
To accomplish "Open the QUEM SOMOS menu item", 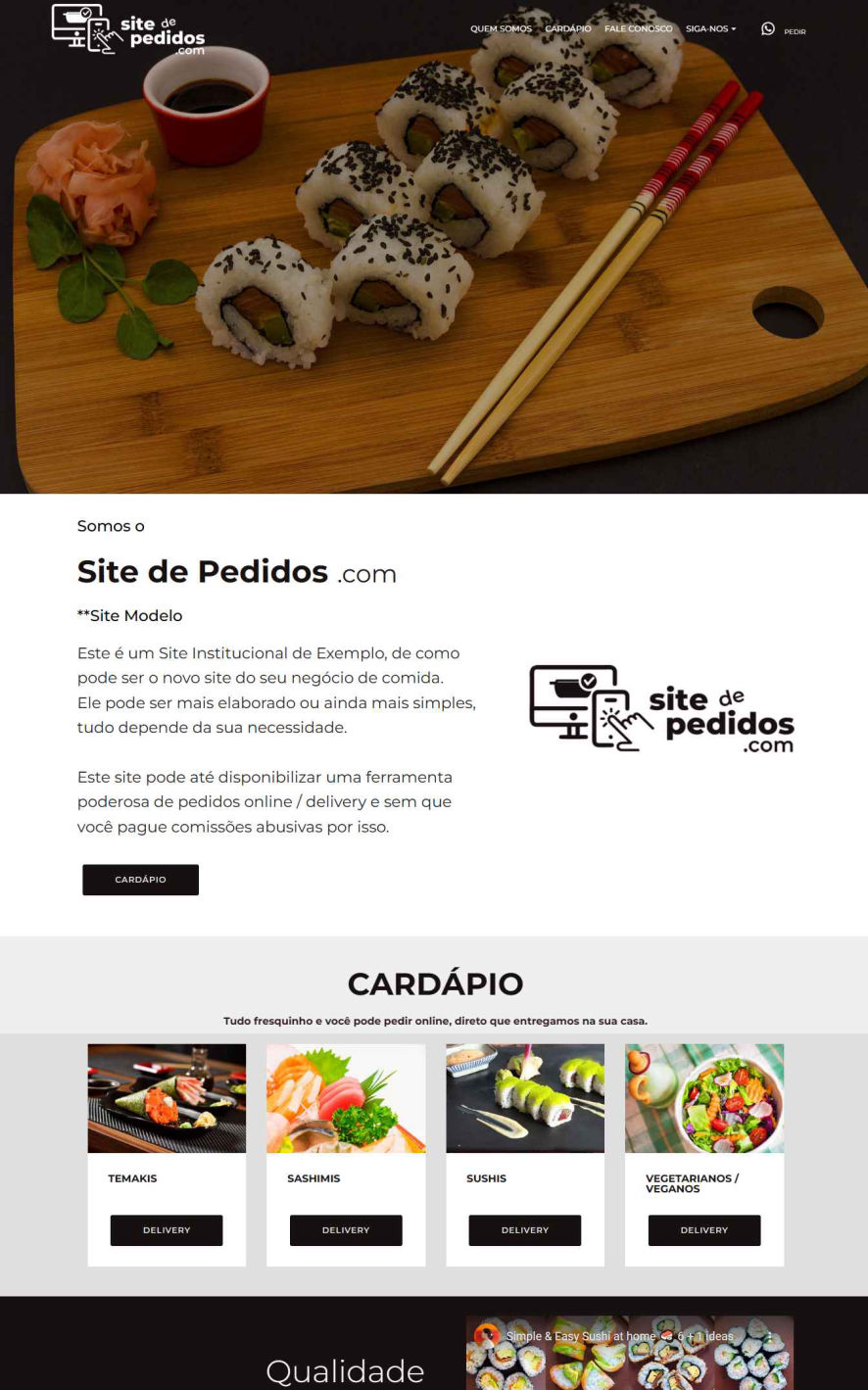I will (501, 28).
